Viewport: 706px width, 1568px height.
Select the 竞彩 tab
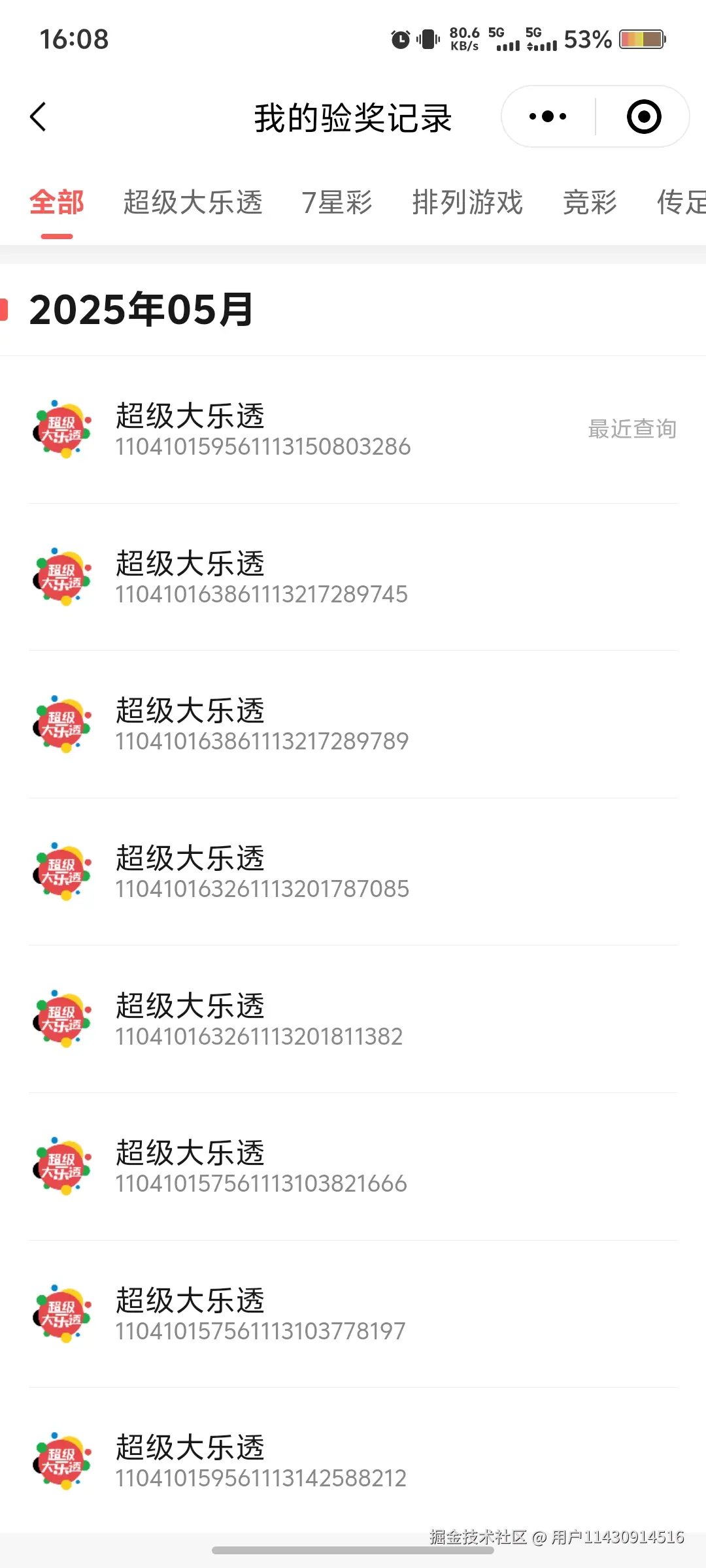click(589, 203)
